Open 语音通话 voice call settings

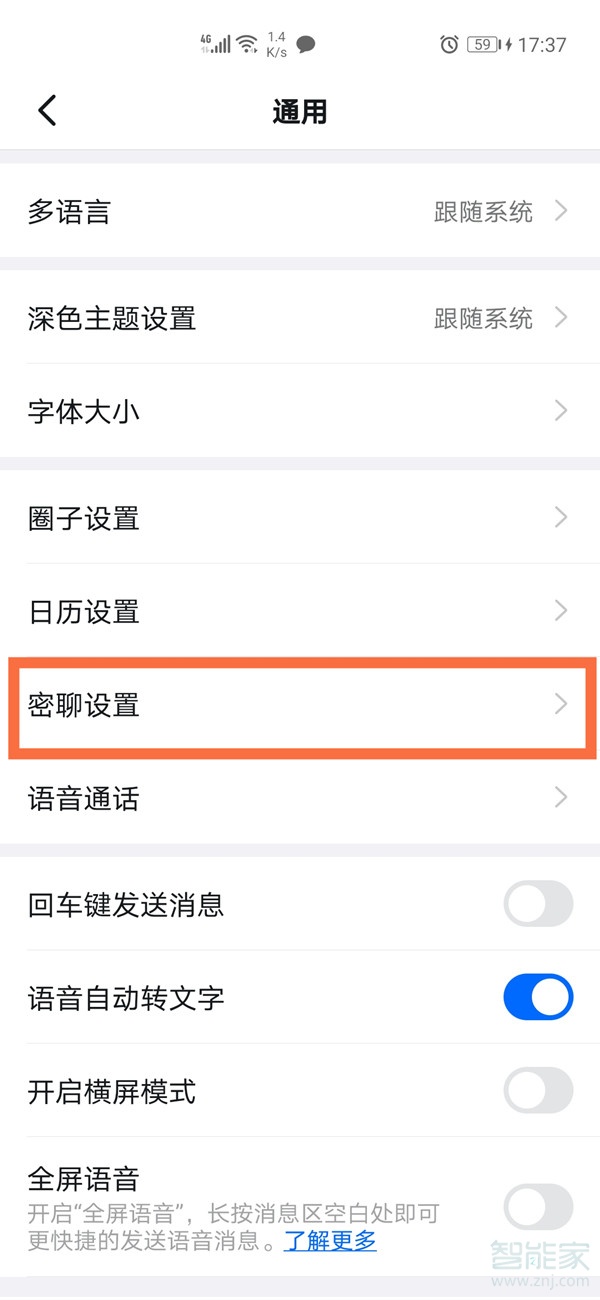(300, 798)
